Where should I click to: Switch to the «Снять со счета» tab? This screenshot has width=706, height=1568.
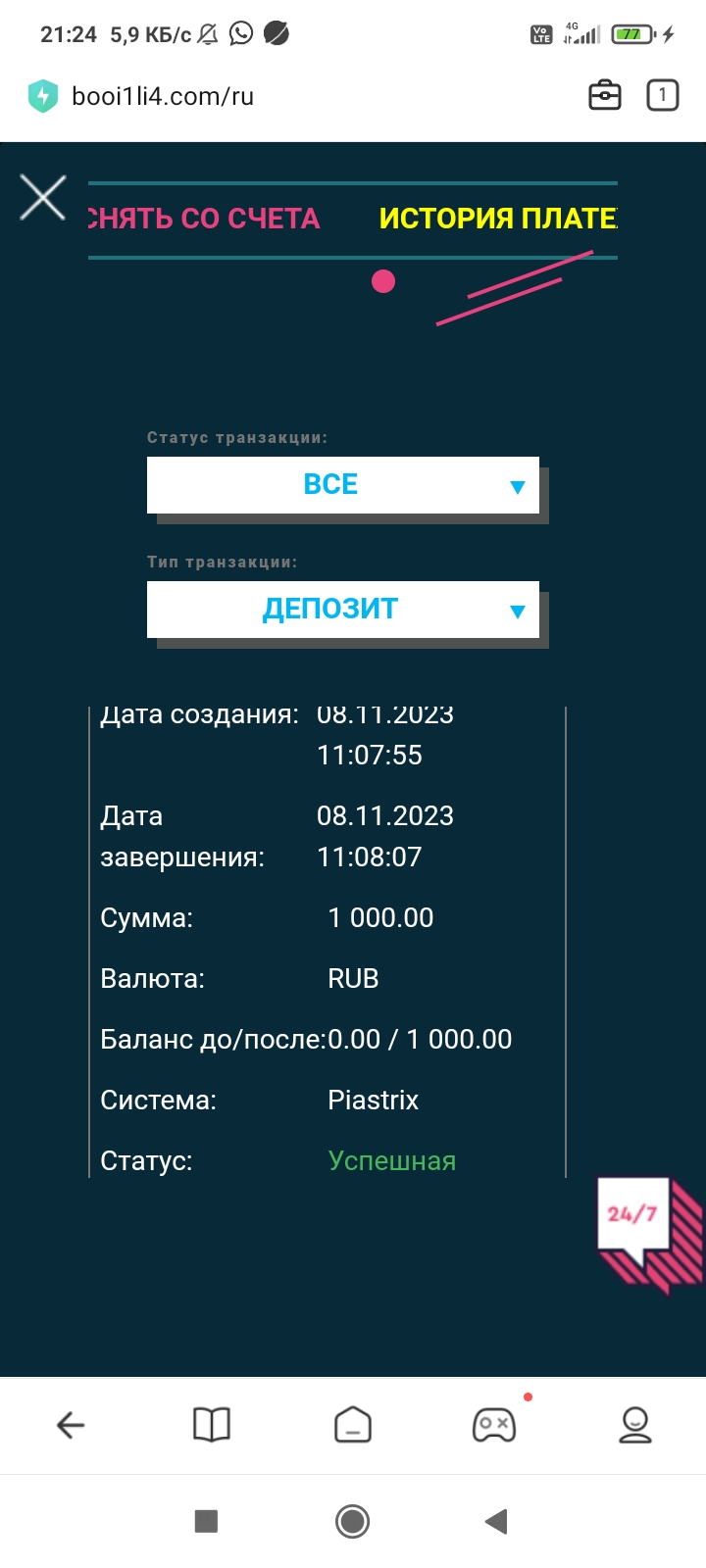(x=204, y=219)
